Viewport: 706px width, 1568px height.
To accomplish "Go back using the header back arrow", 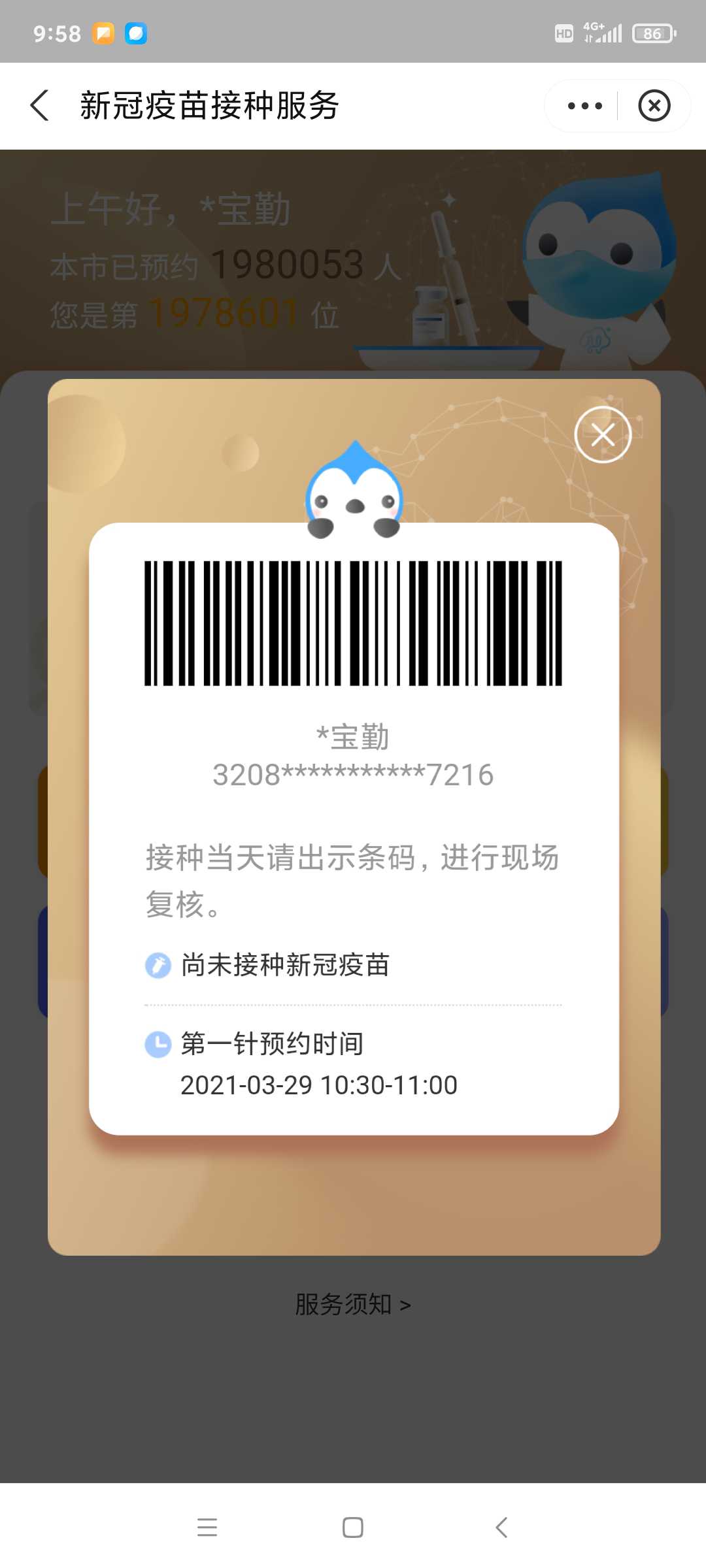I will (x=40, y=105).
